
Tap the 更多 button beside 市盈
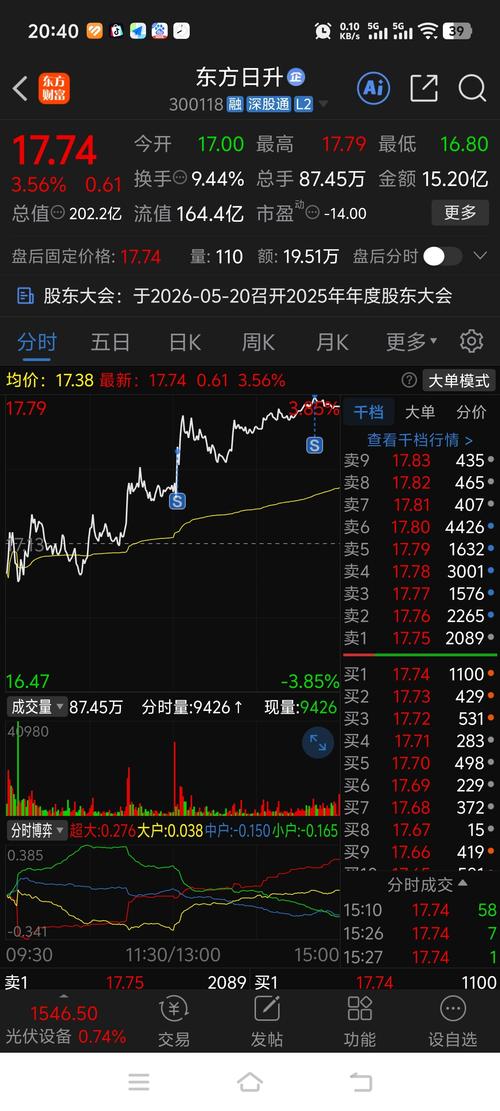pos(460,213)
